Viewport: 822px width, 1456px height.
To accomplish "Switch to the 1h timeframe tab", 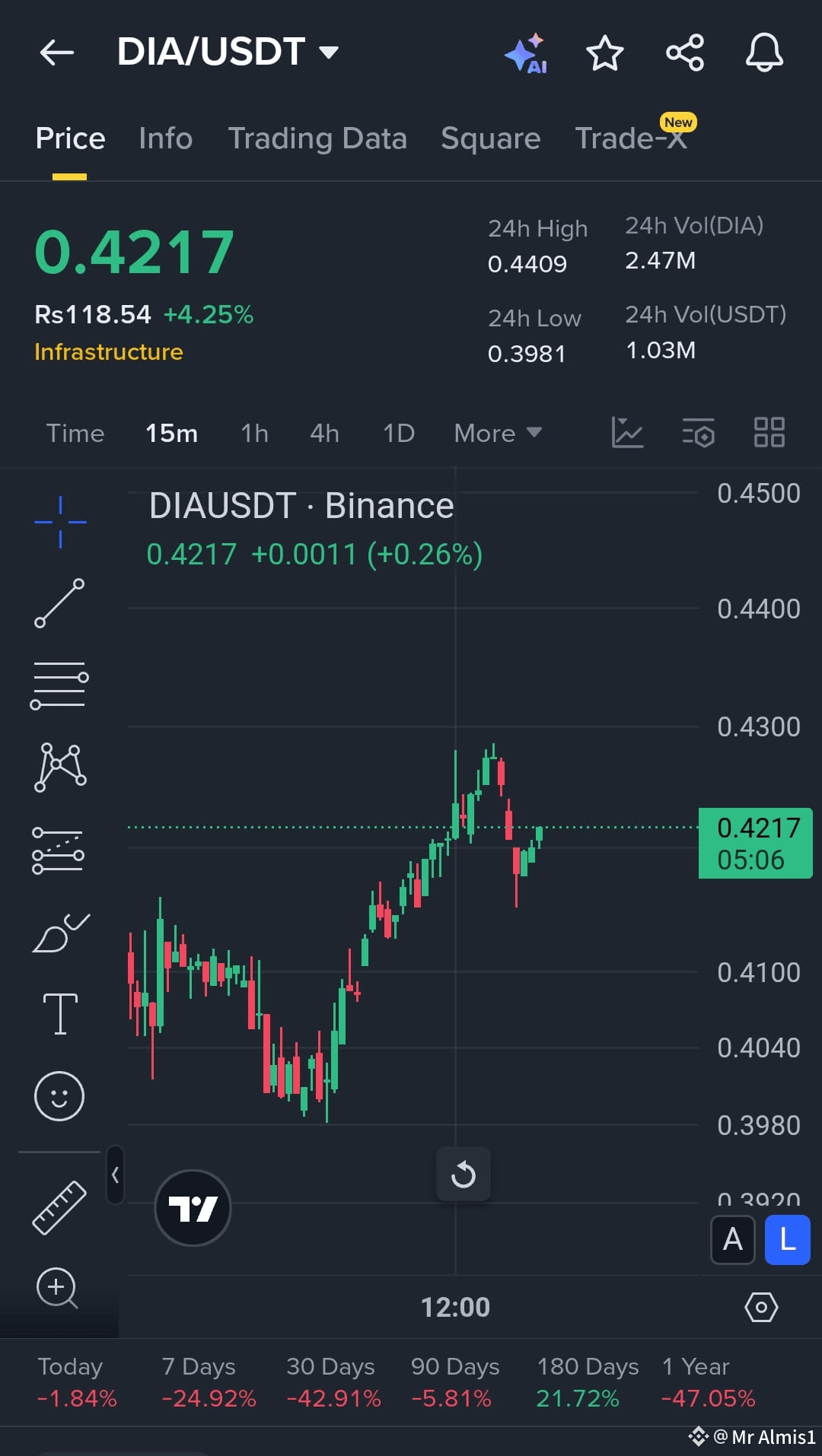I will click(x=253, y=432).
